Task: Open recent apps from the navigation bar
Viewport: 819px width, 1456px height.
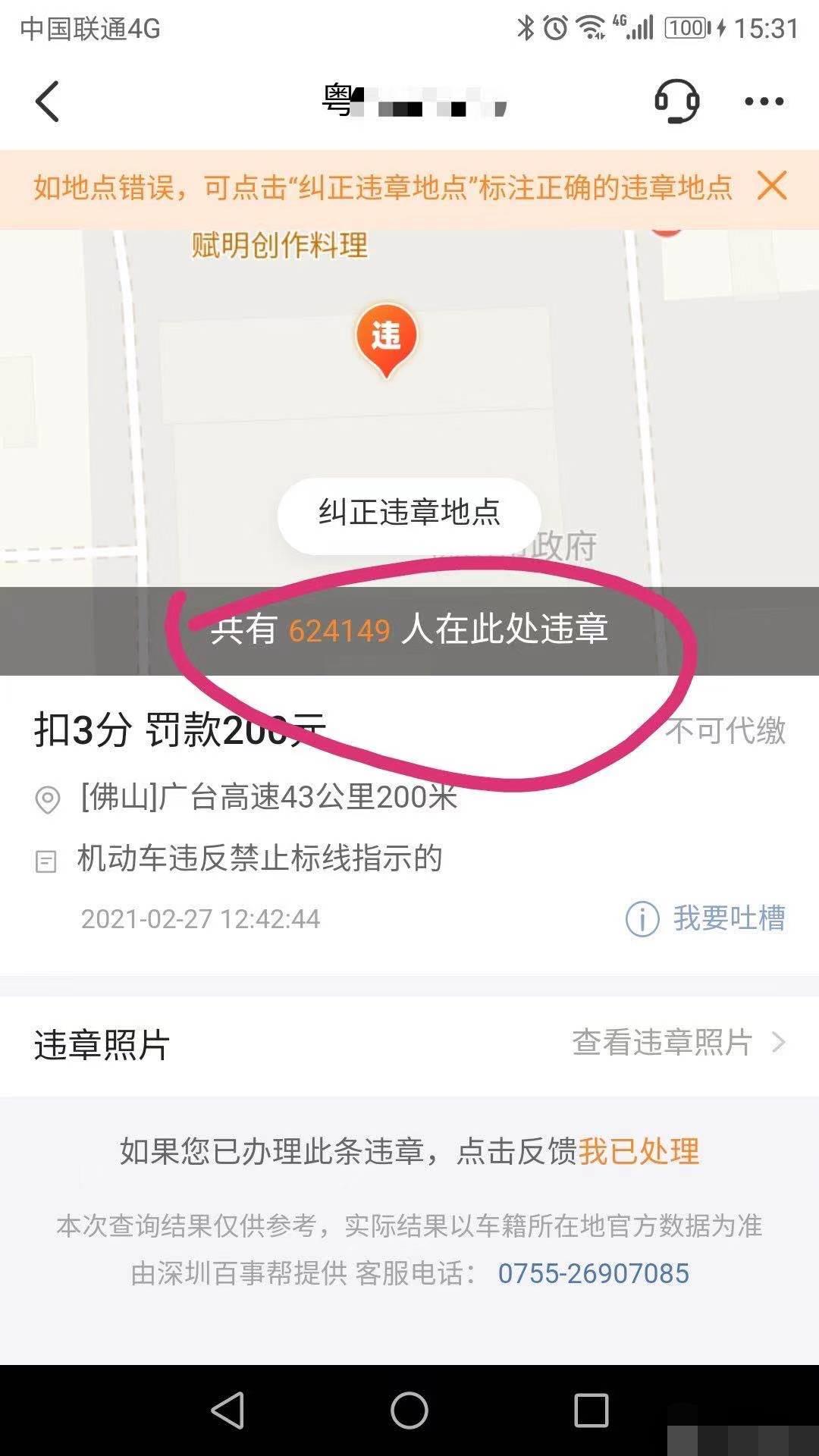Action: pos(591,1410)
